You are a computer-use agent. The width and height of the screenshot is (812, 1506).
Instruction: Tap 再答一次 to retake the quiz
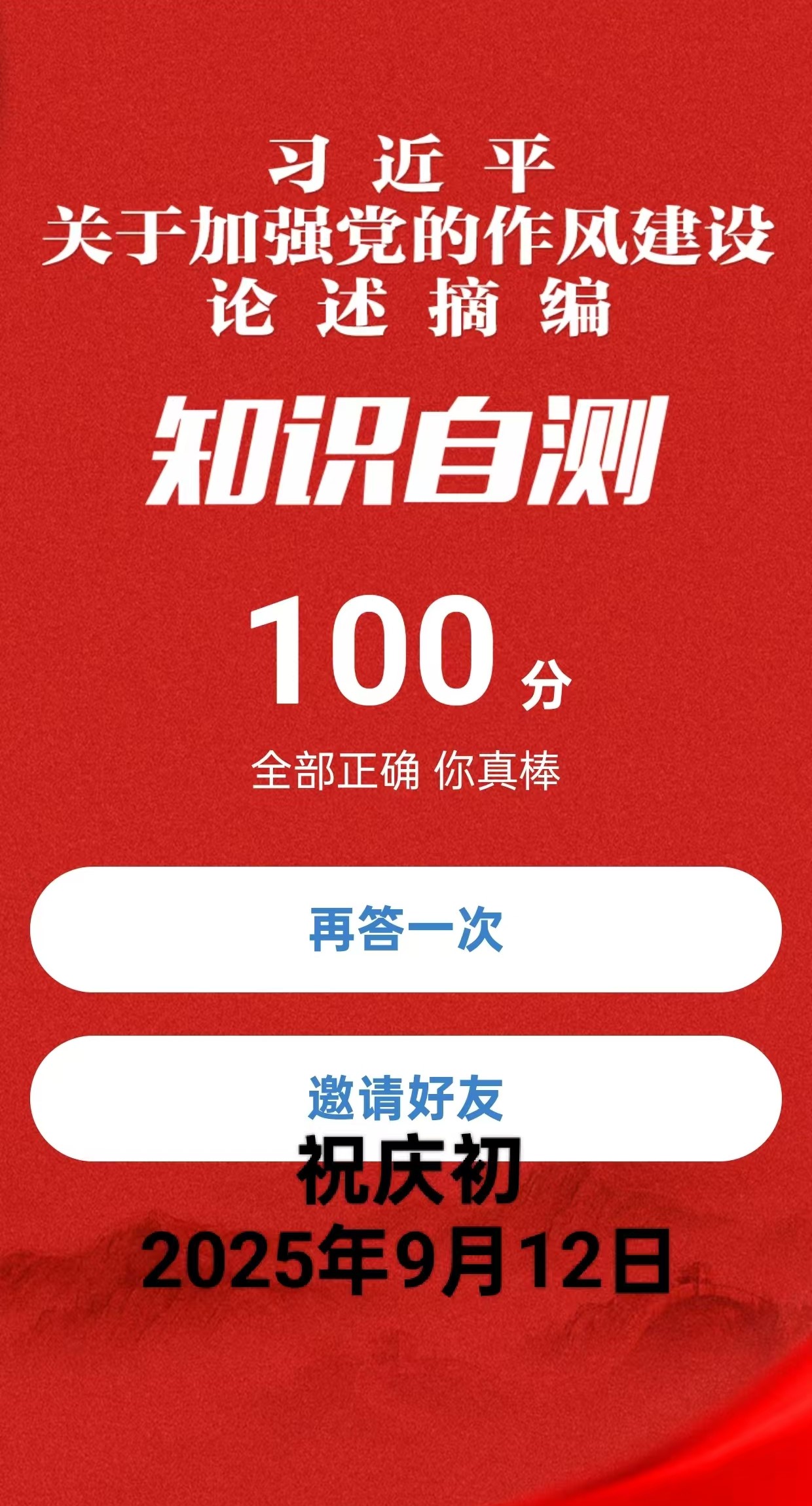point(405,929)
